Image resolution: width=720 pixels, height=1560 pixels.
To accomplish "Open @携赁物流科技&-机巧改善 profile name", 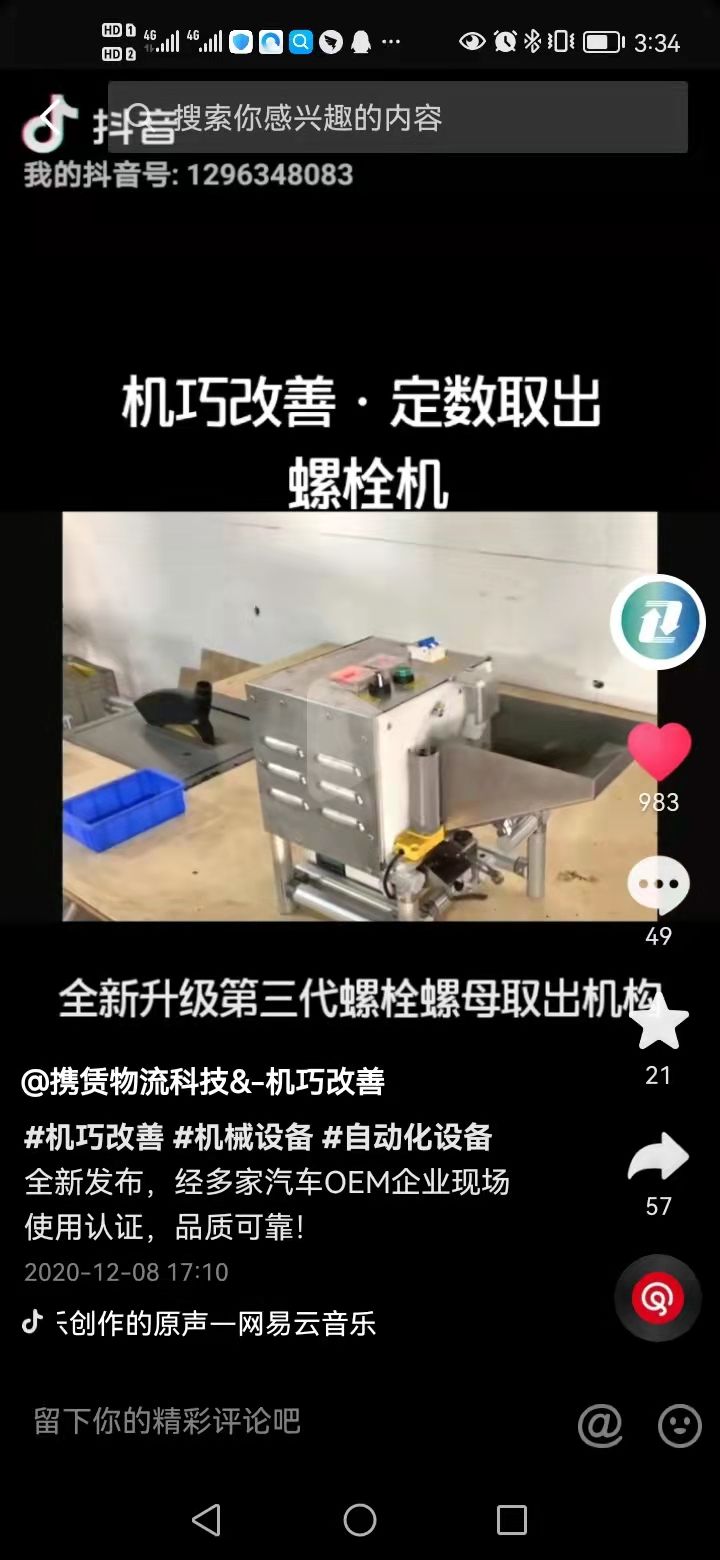I will pos(203,1081).
